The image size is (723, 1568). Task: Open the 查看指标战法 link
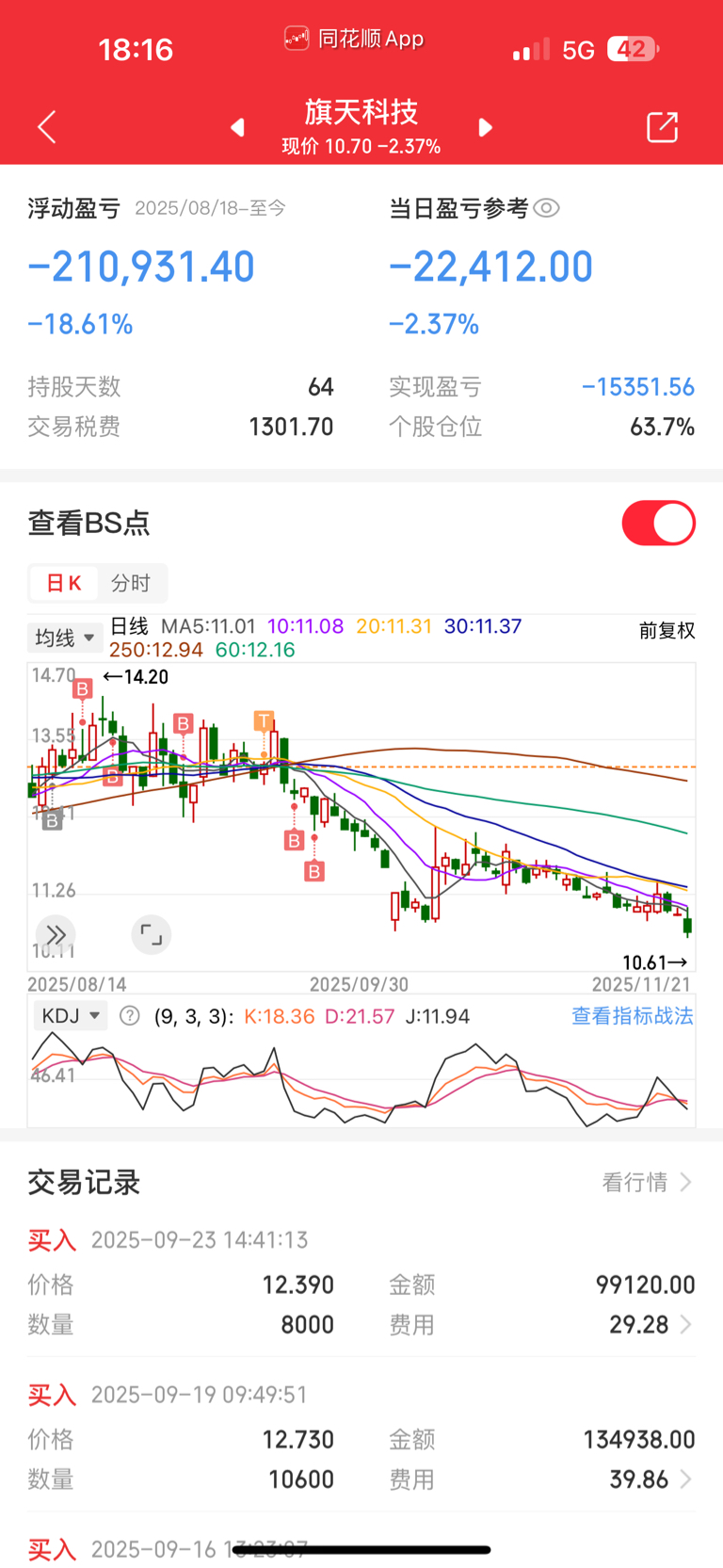coord(633,1016)
